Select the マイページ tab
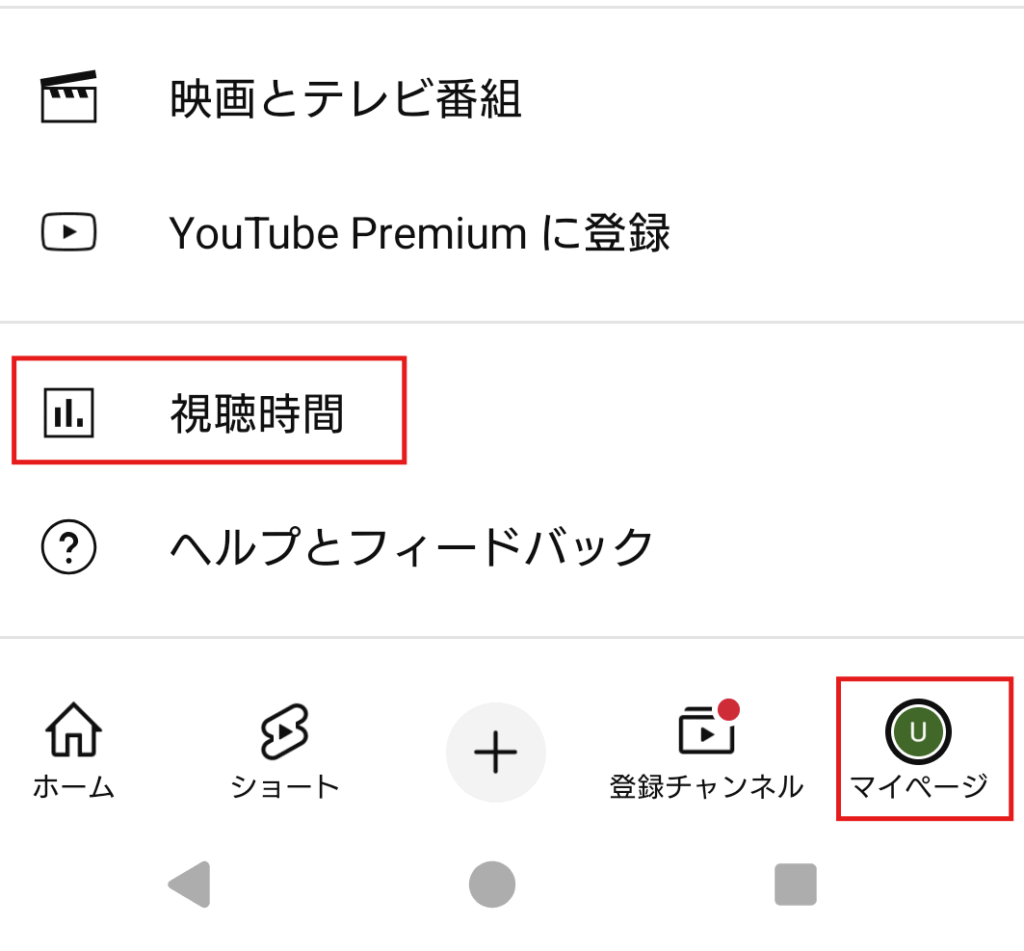1024x951 pixels. 918,751
